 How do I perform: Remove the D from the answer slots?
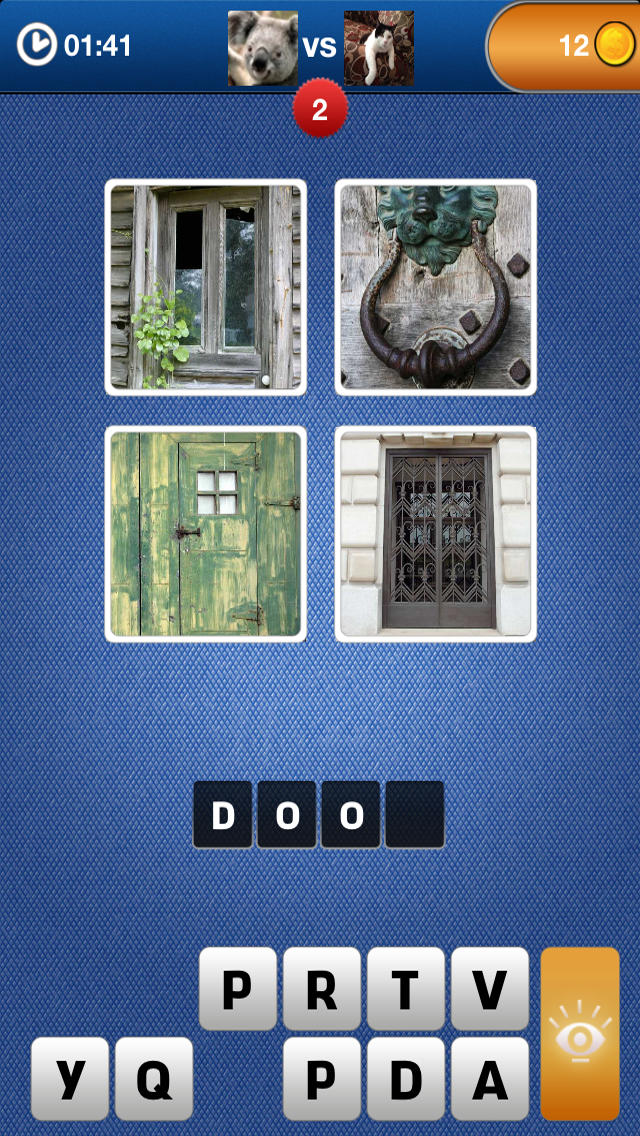click(222, 815)
